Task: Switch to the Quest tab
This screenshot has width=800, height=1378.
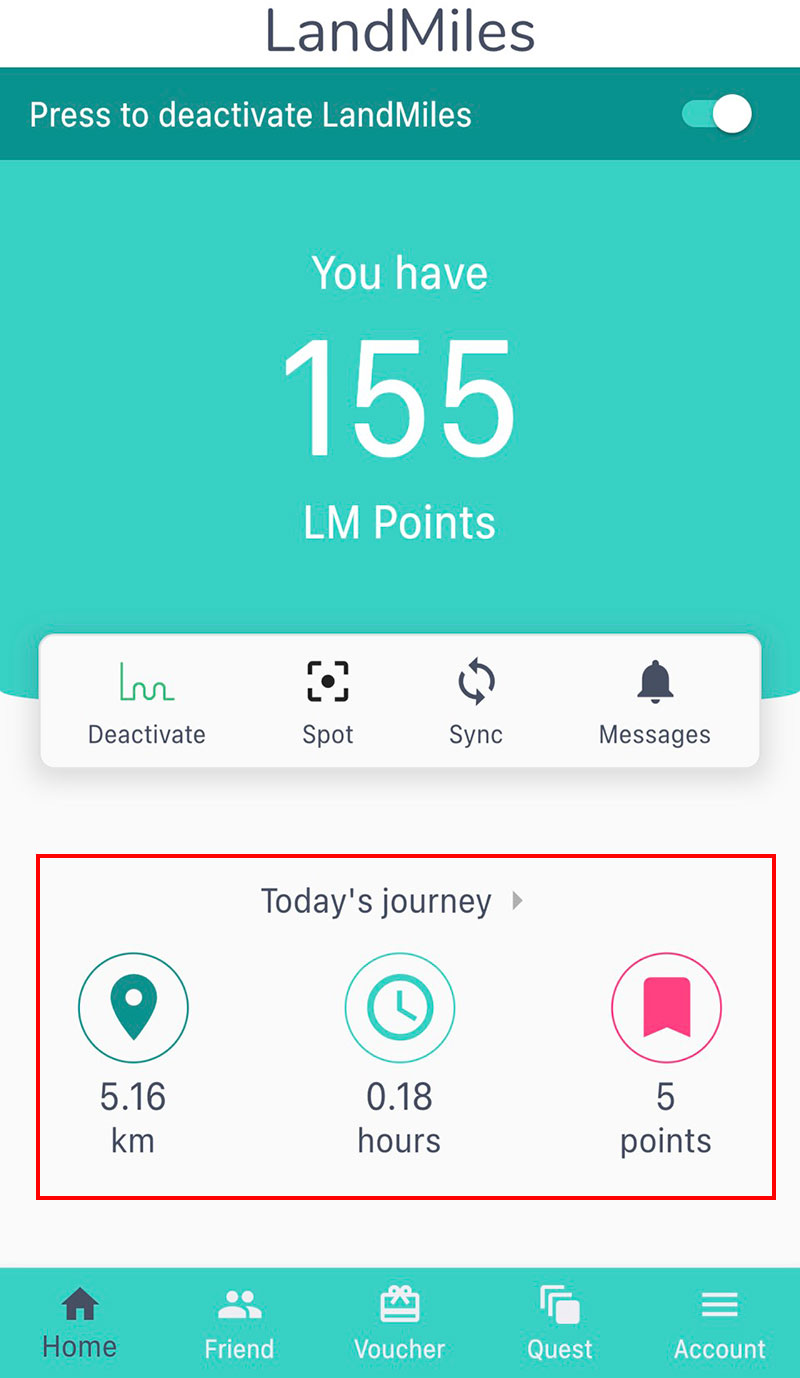Action: [x=560, y=1322]
